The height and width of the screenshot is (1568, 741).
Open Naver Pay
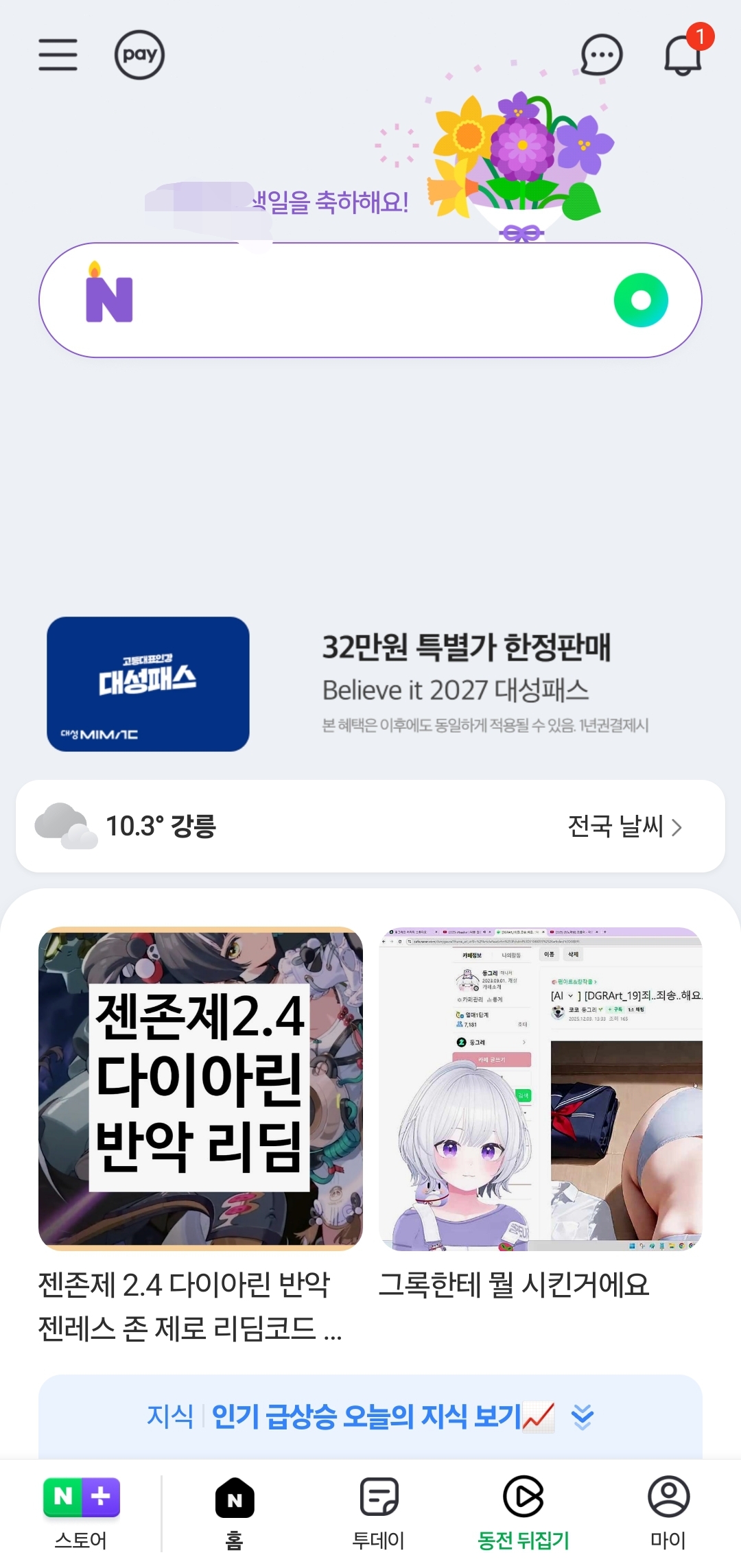(139, 55)
